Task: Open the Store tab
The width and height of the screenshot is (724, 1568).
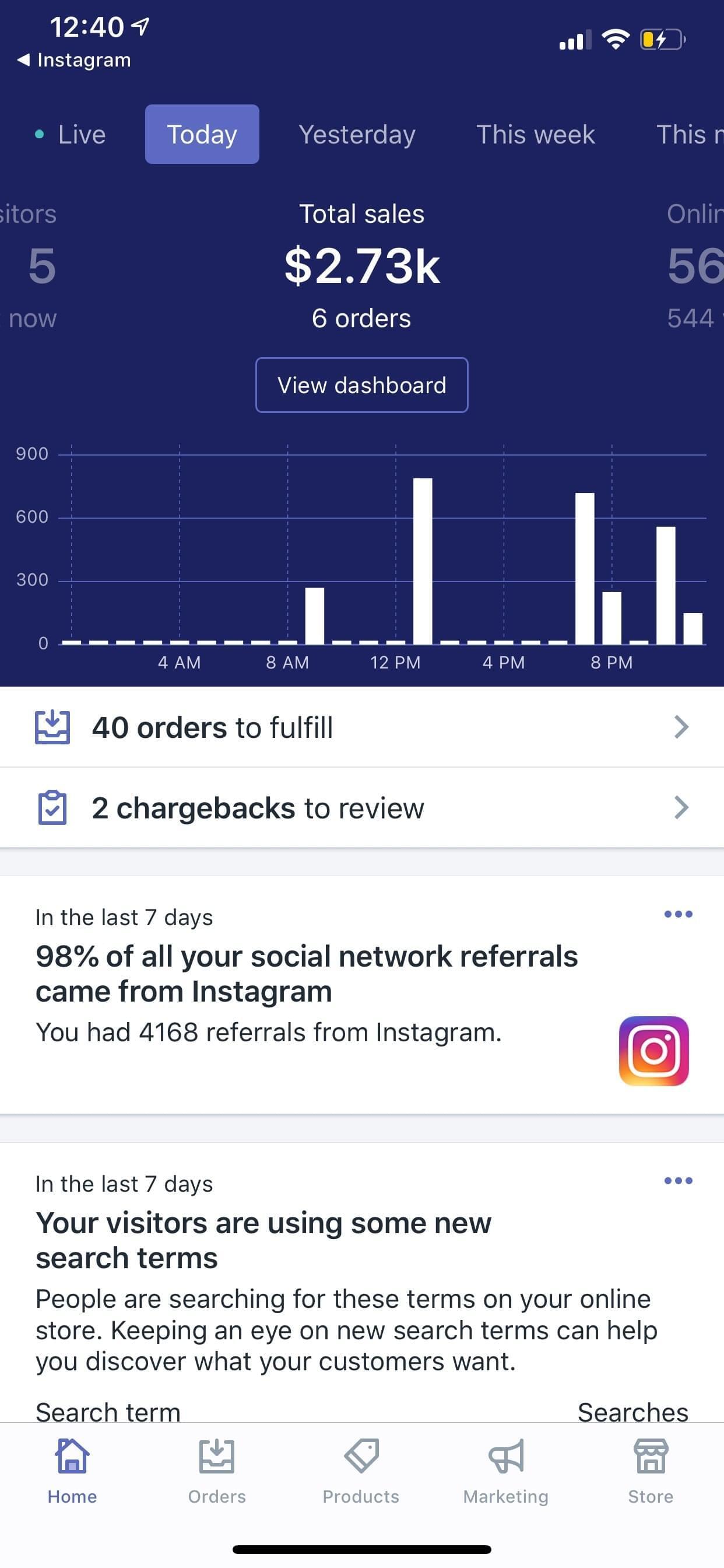Action: point(651,1471)
